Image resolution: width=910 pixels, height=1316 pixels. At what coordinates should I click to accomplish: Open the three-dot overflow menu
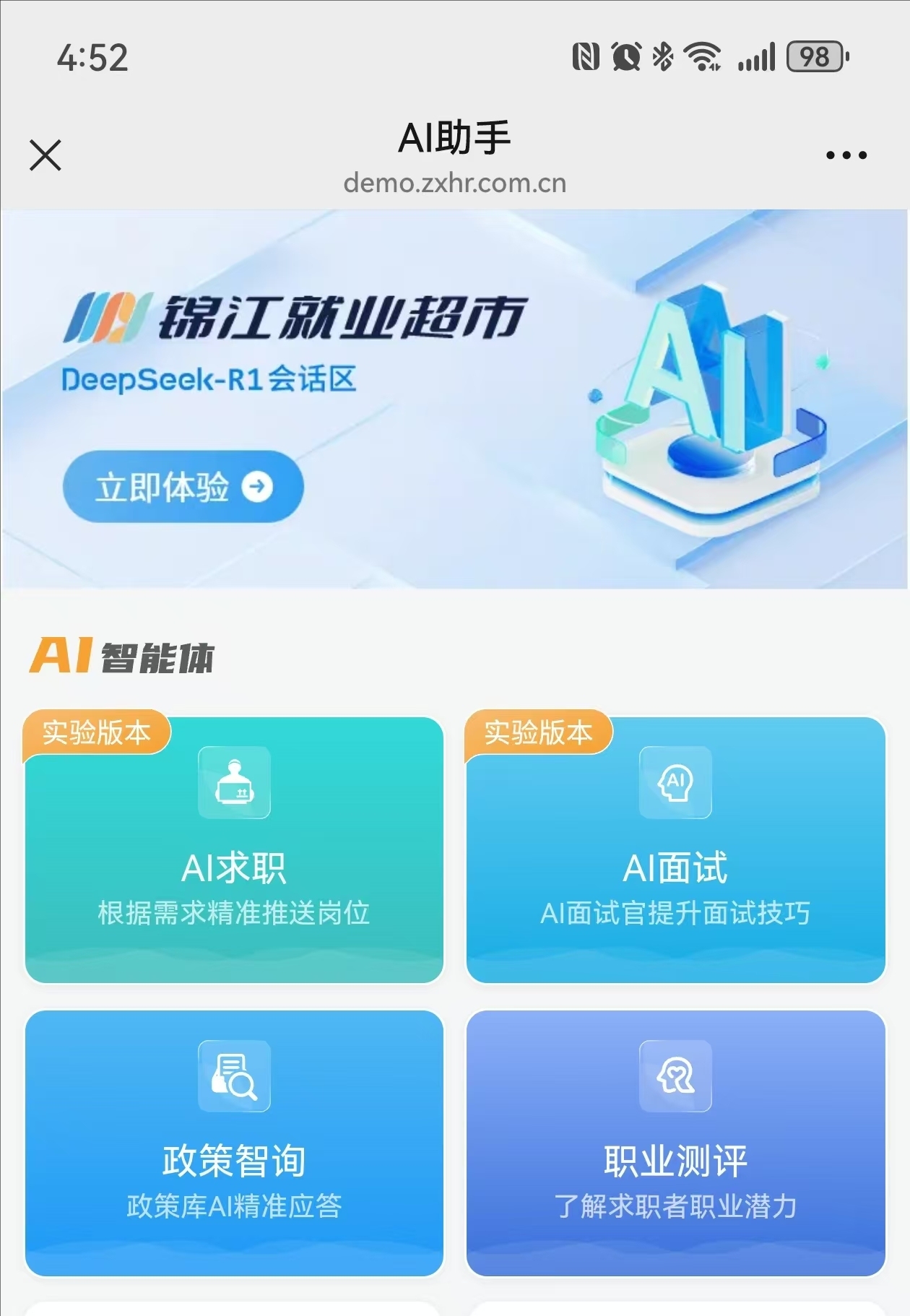coord(846,155)
